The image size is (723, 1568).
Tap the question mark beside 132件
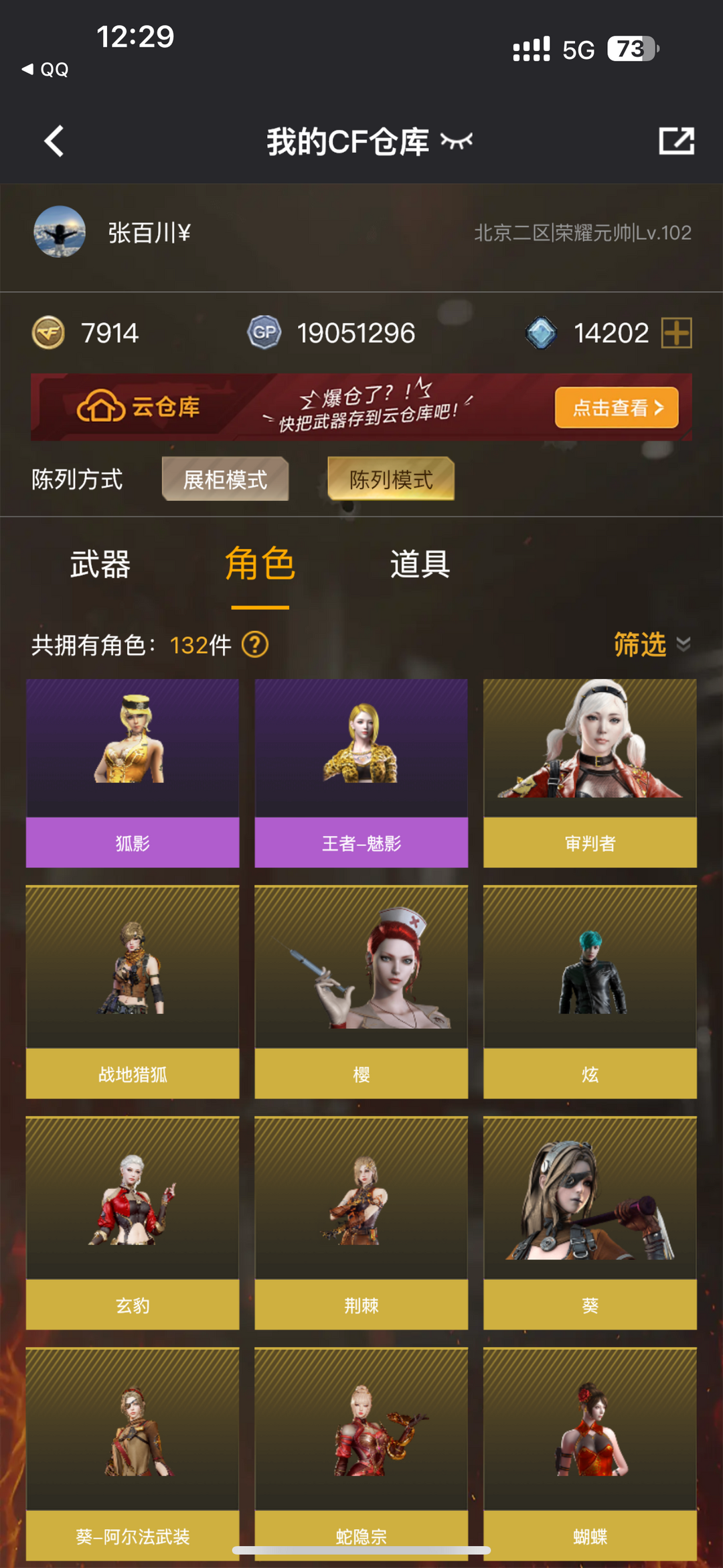coord(255,645)
